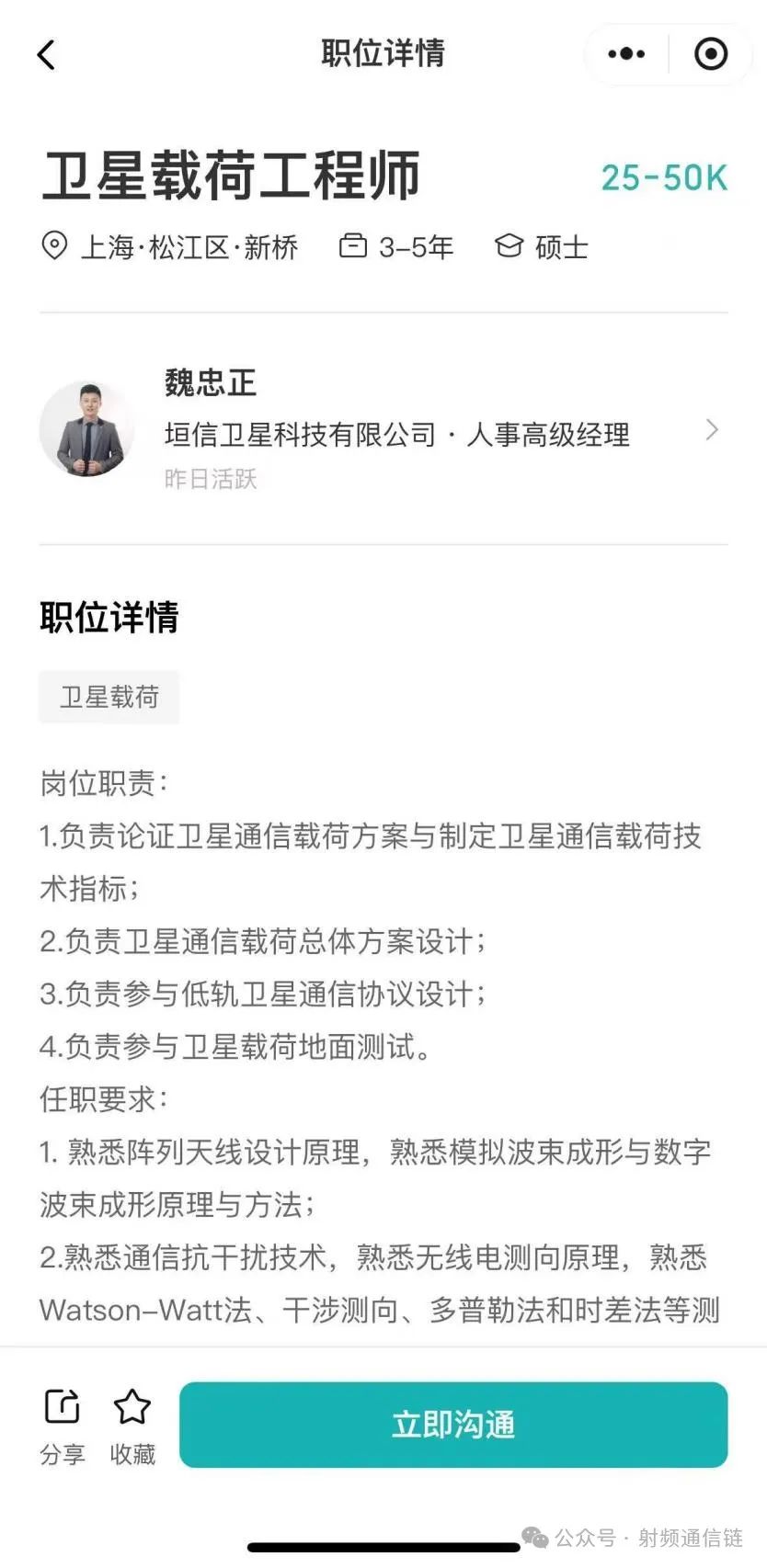Image resolution: width=767 pixels, height=1568 pixels.
Task: Go back using the top-left arrow
Action: pyautogui.click(x=46, y=54)
